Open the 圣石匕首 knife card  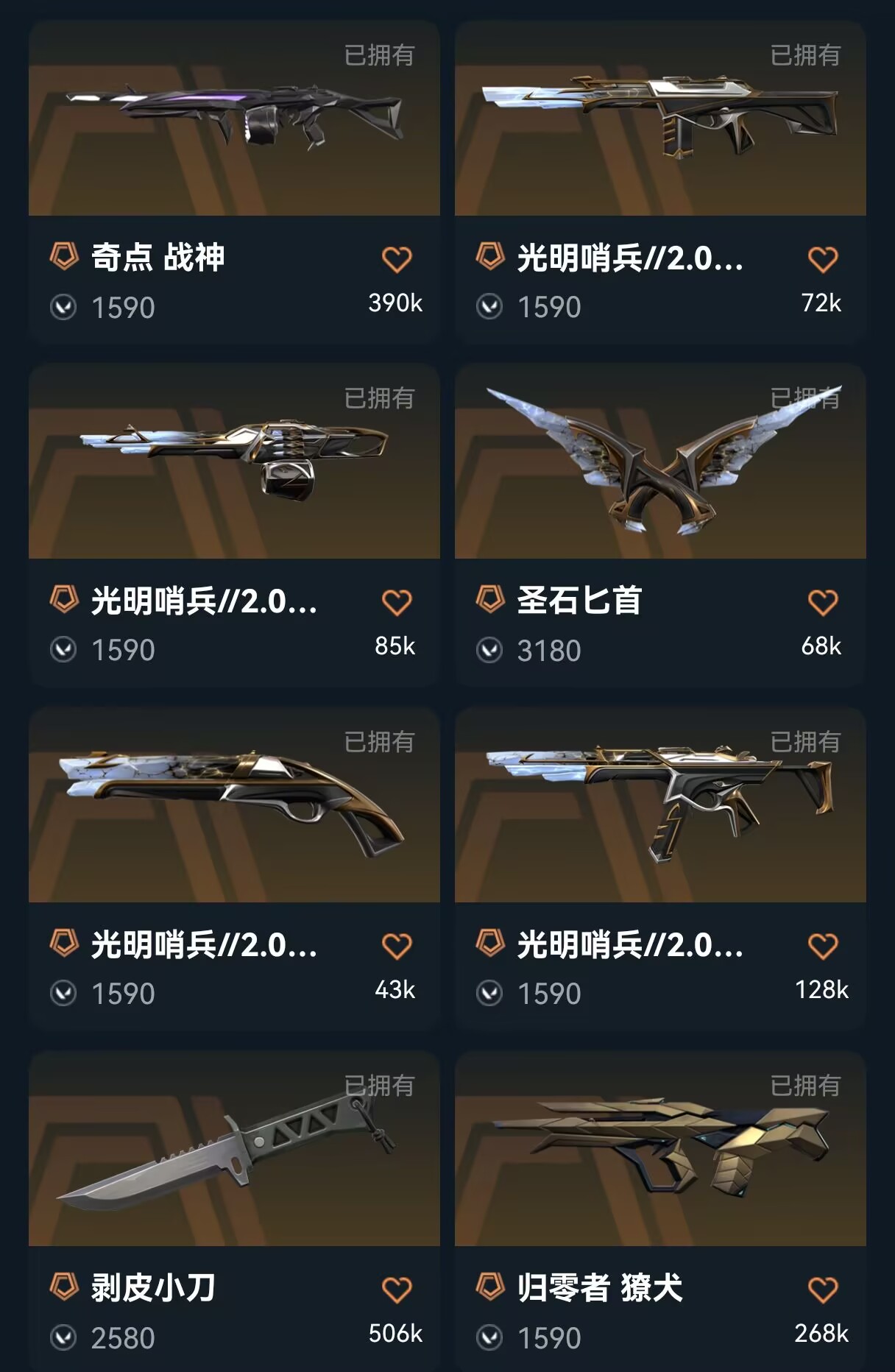pos(659,462)
